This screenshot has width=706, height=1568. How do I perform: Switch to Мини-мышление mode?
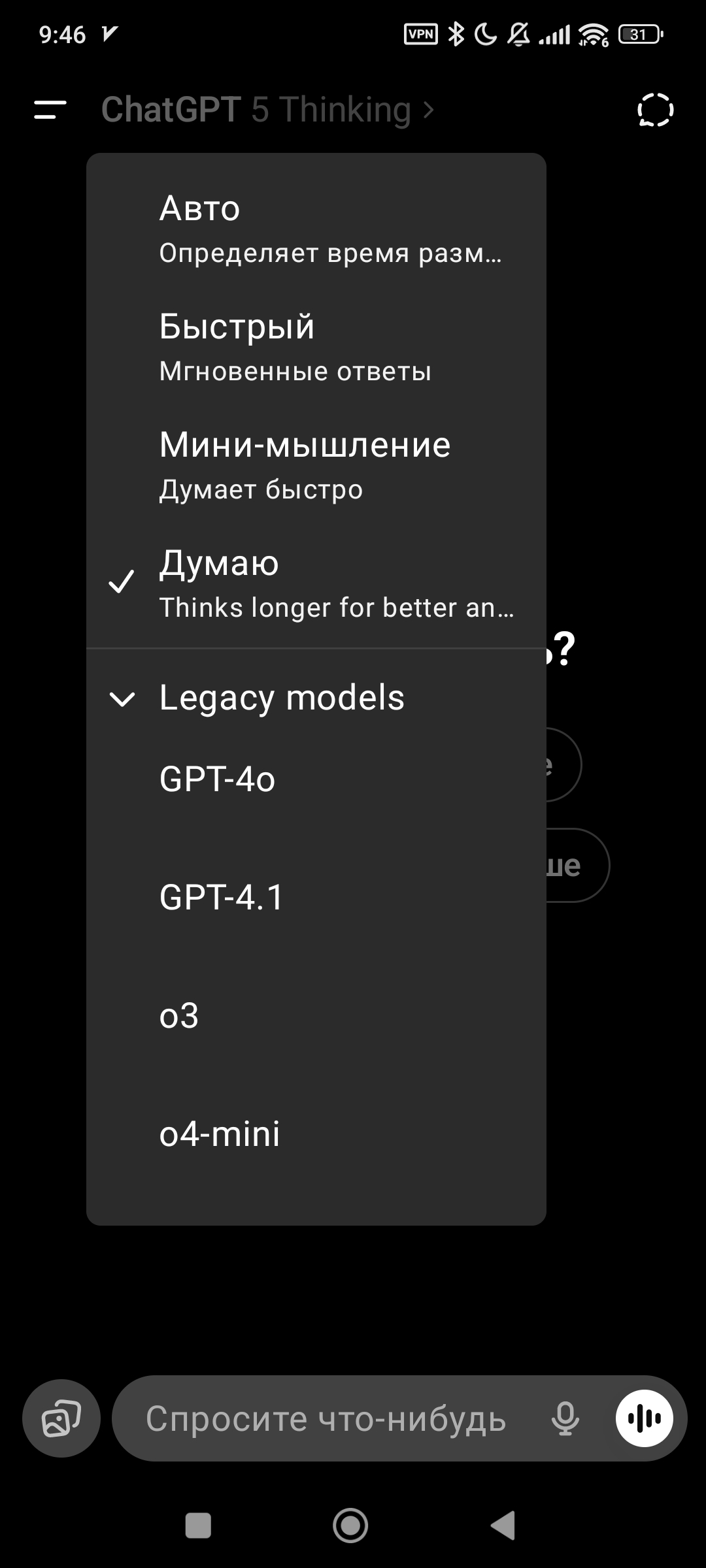coord(316,465)
